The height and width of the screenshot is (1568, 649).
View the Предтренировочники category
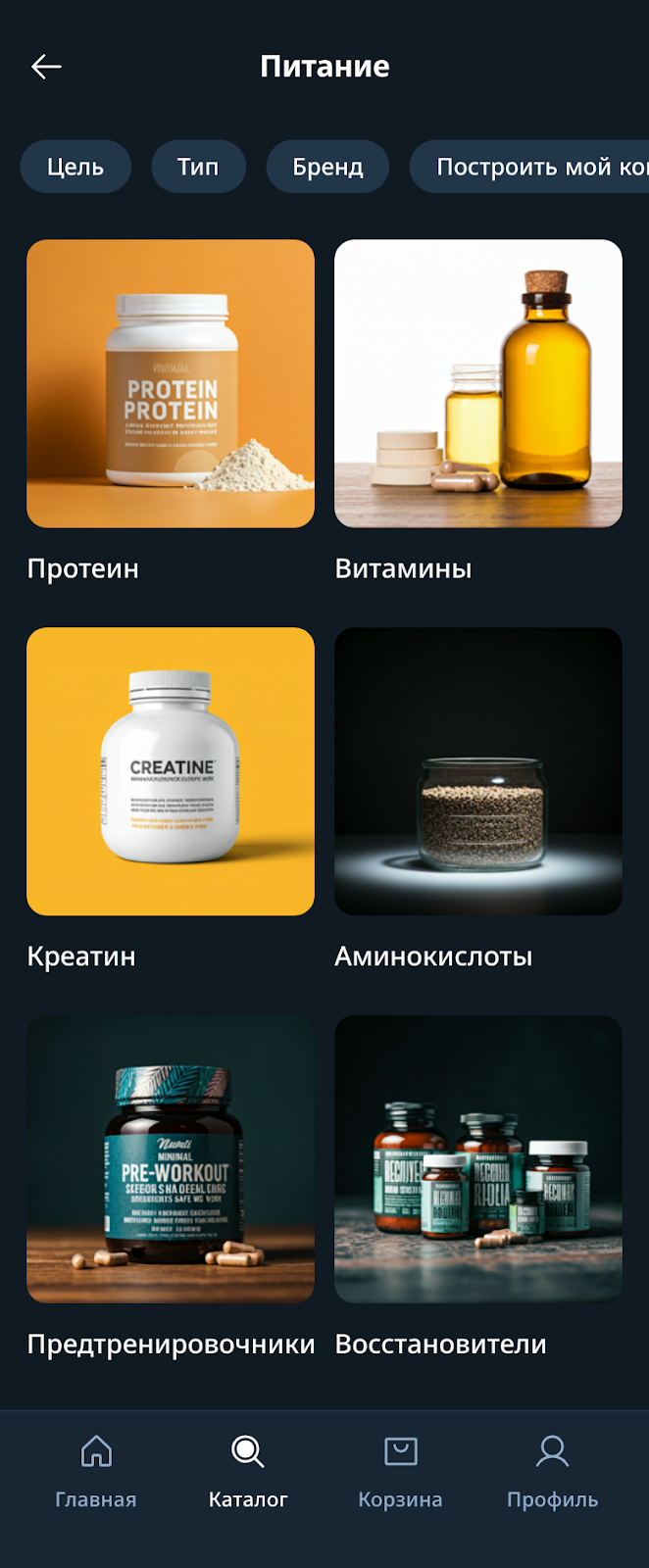pyautogui.click(x=171, y=1159)
